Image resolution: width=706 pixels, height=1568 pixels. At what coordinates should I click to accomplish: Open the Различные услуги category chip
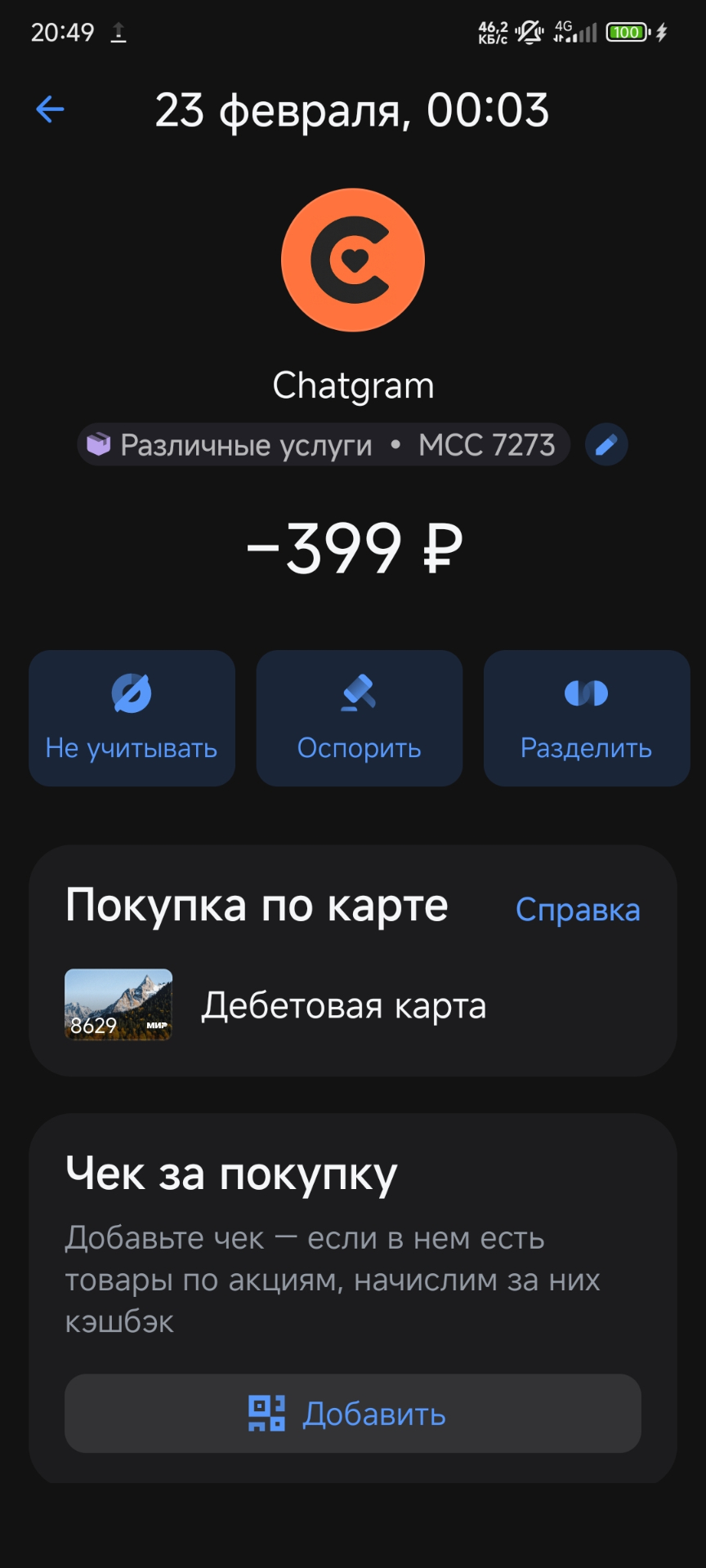(324, 445)
